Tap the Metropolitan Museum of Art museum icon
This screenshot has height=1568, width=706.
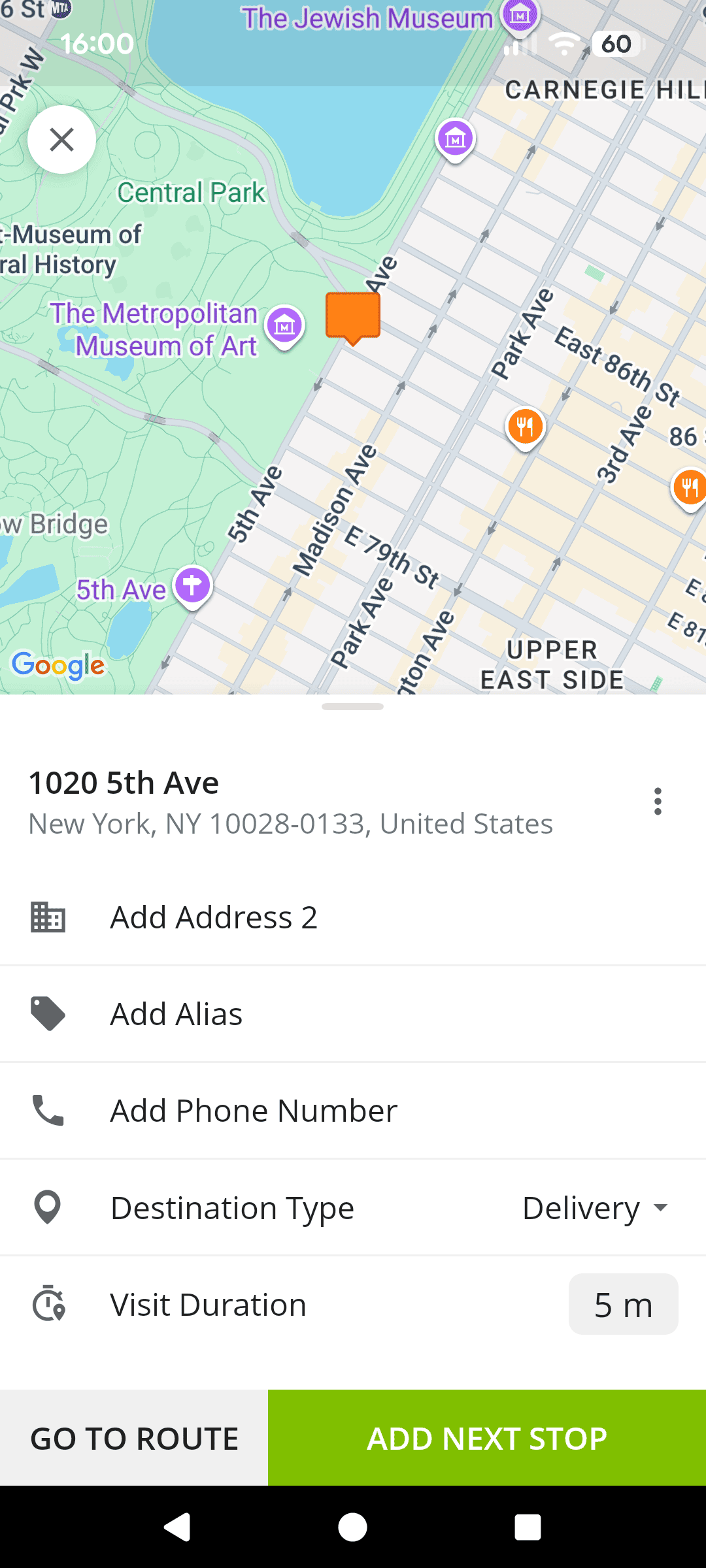284,325
